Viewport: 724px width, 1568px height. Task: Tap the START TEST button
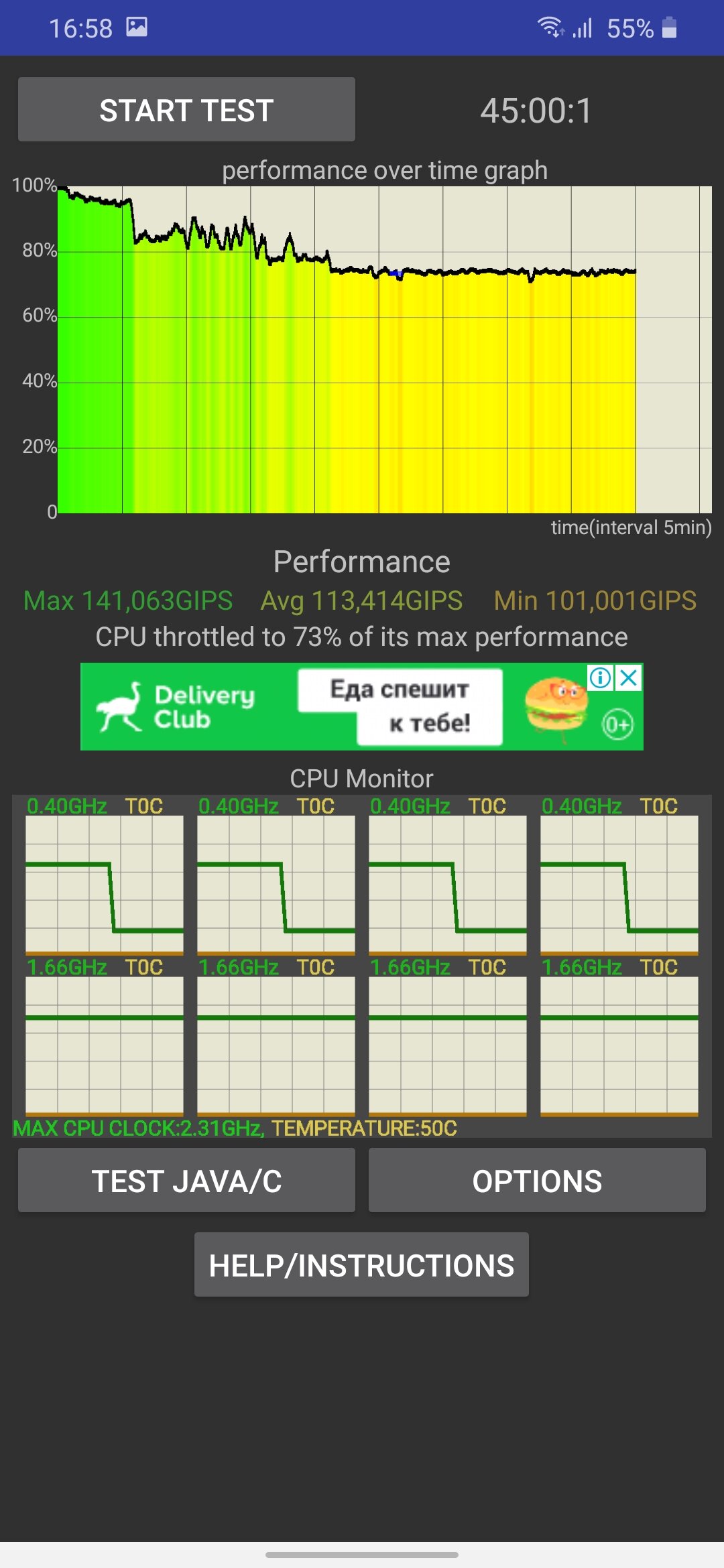[x=186, y=109]
